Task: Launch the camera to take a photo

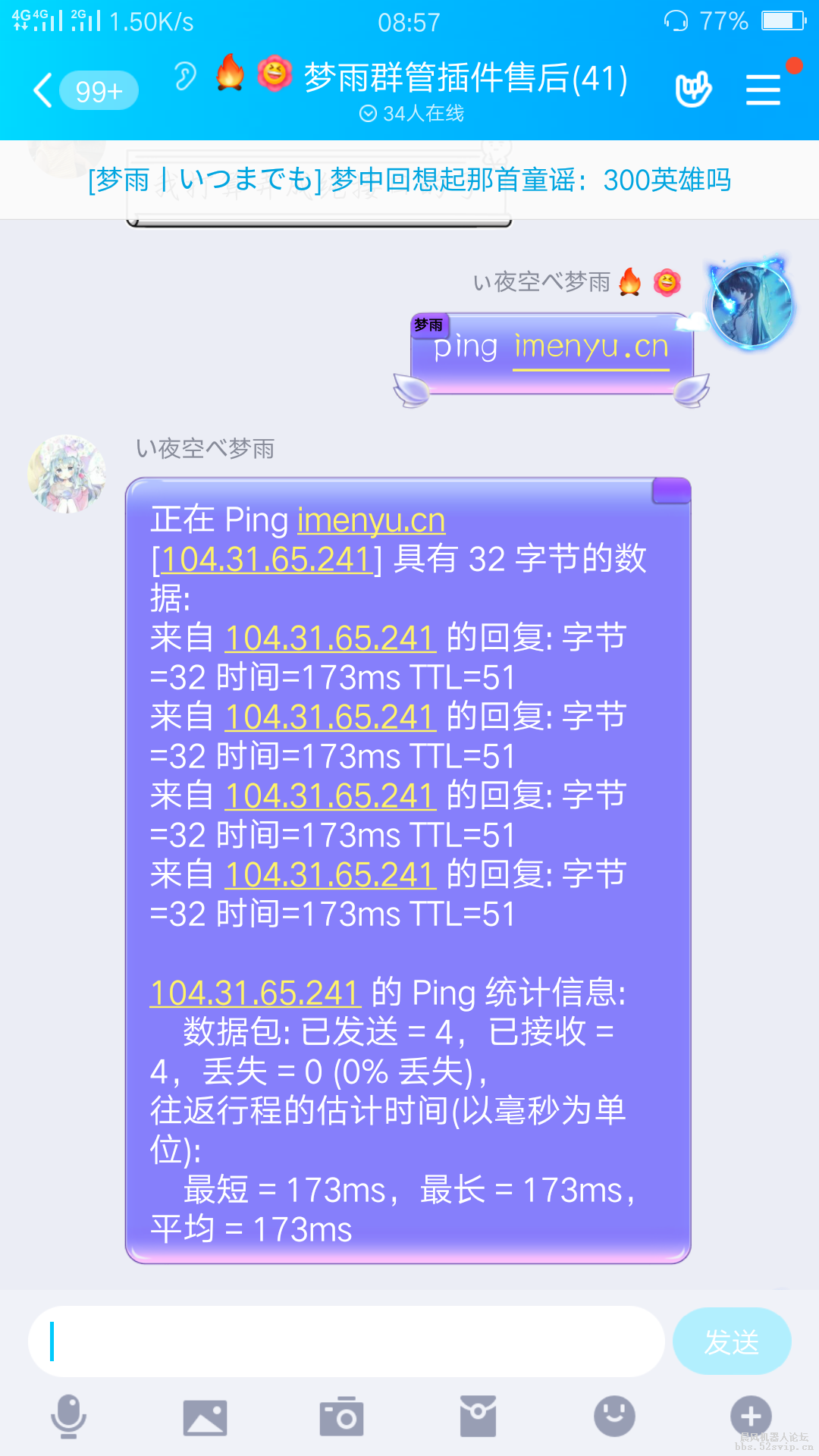Action: 341,1415
